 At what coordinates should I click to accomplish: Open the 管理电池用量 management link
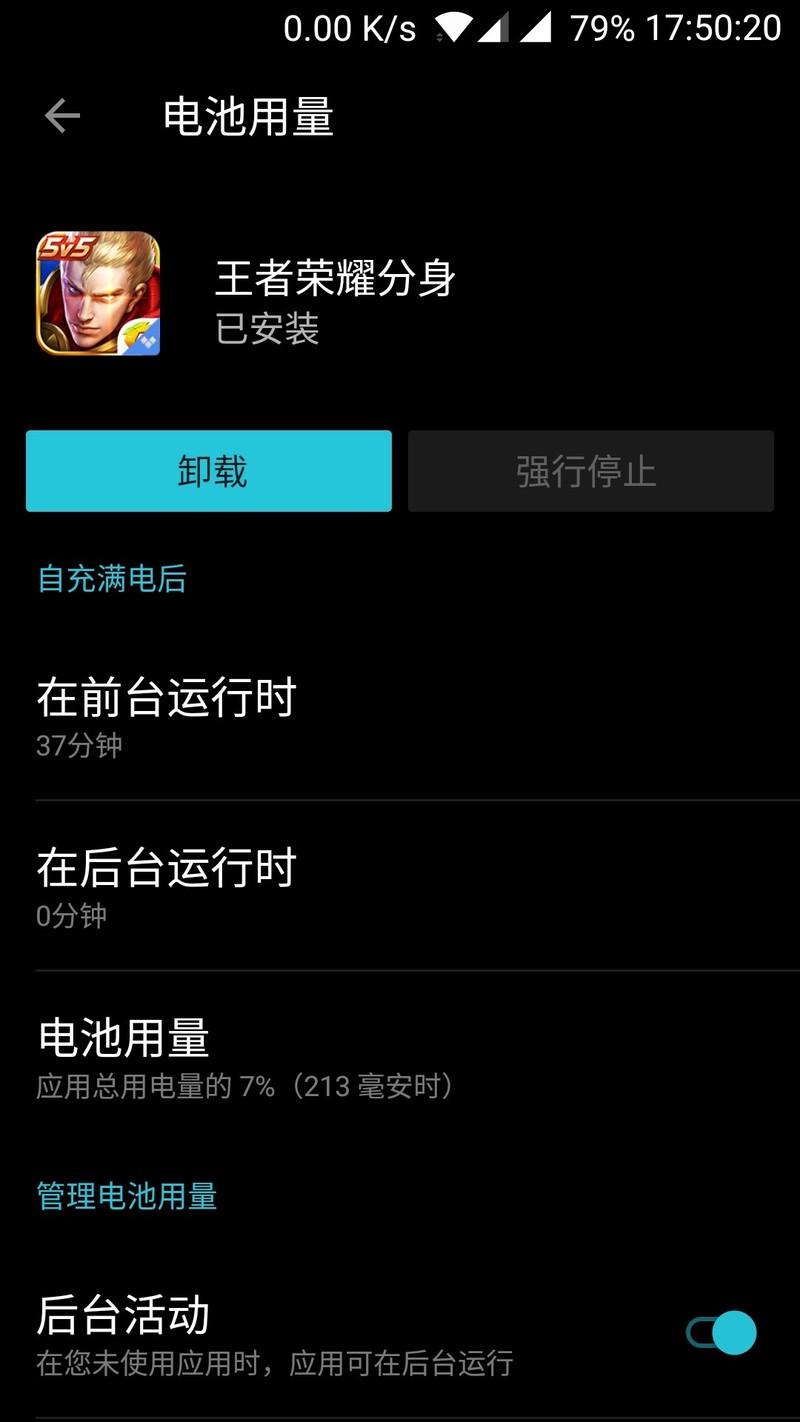pyautogui.click(x=126, y=1196)
